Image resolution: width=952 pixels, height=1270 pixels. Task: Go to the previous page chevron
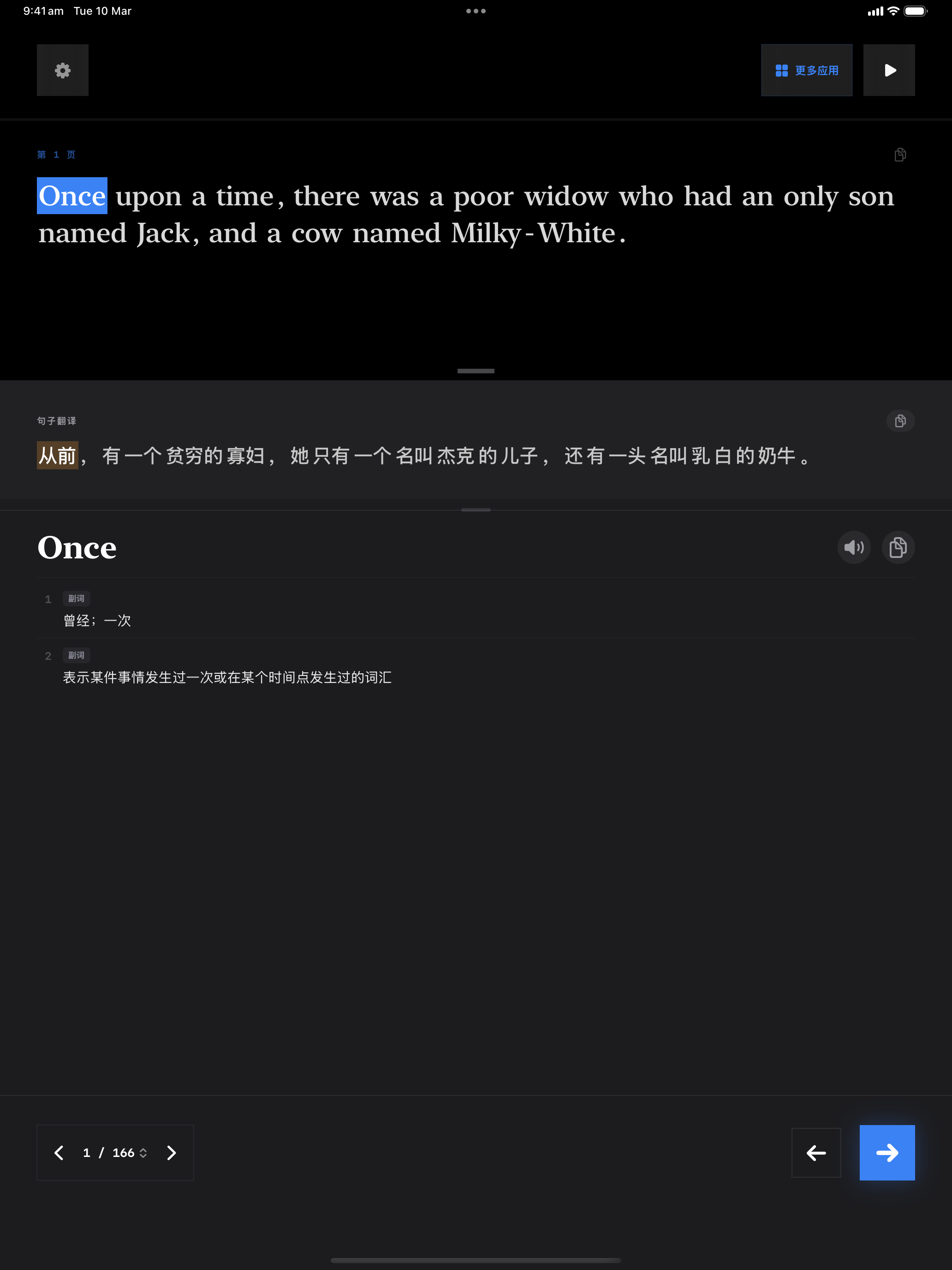(x=59, y=1152)
